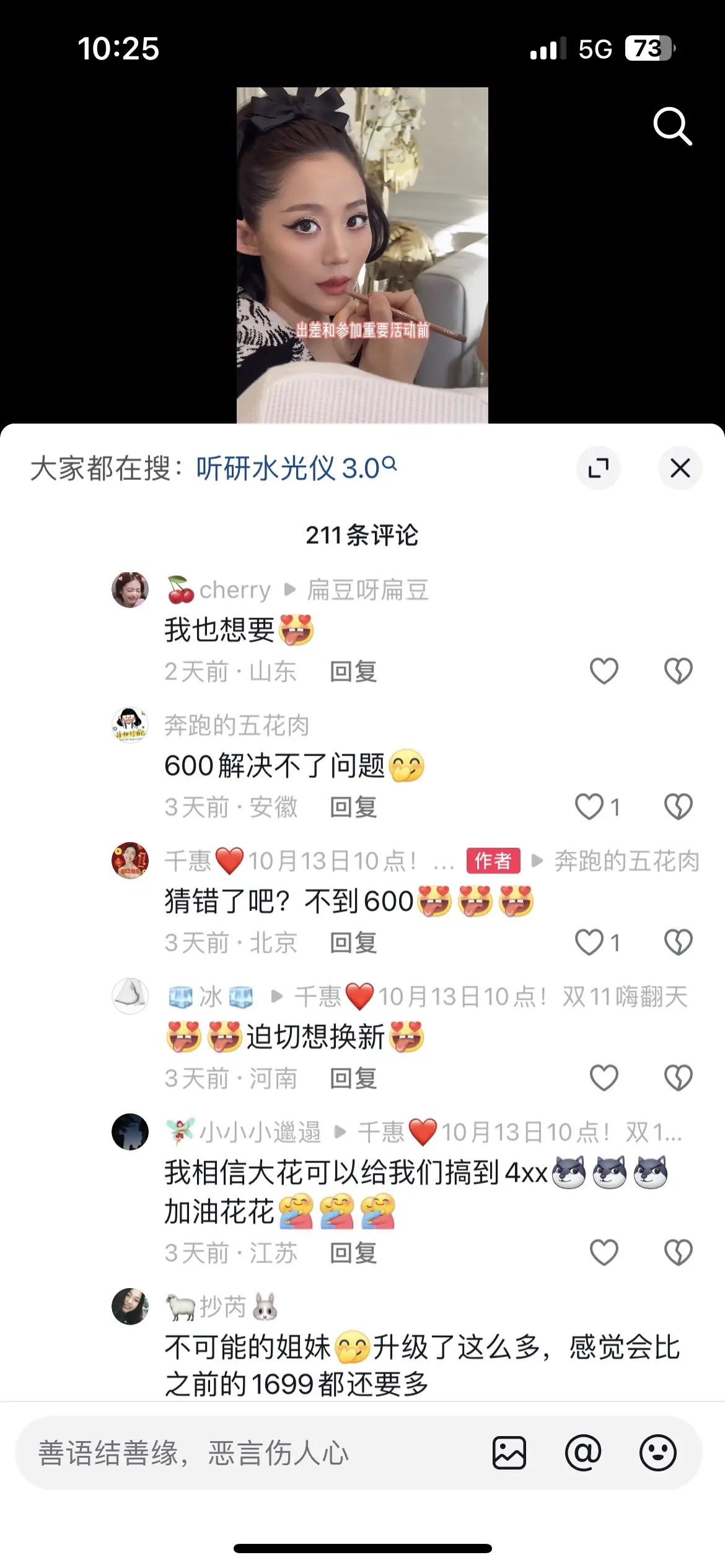Reply to the author's 猜错了吧 comment
The height and width of the screenshot is (1568, 725).
[353, 943]
